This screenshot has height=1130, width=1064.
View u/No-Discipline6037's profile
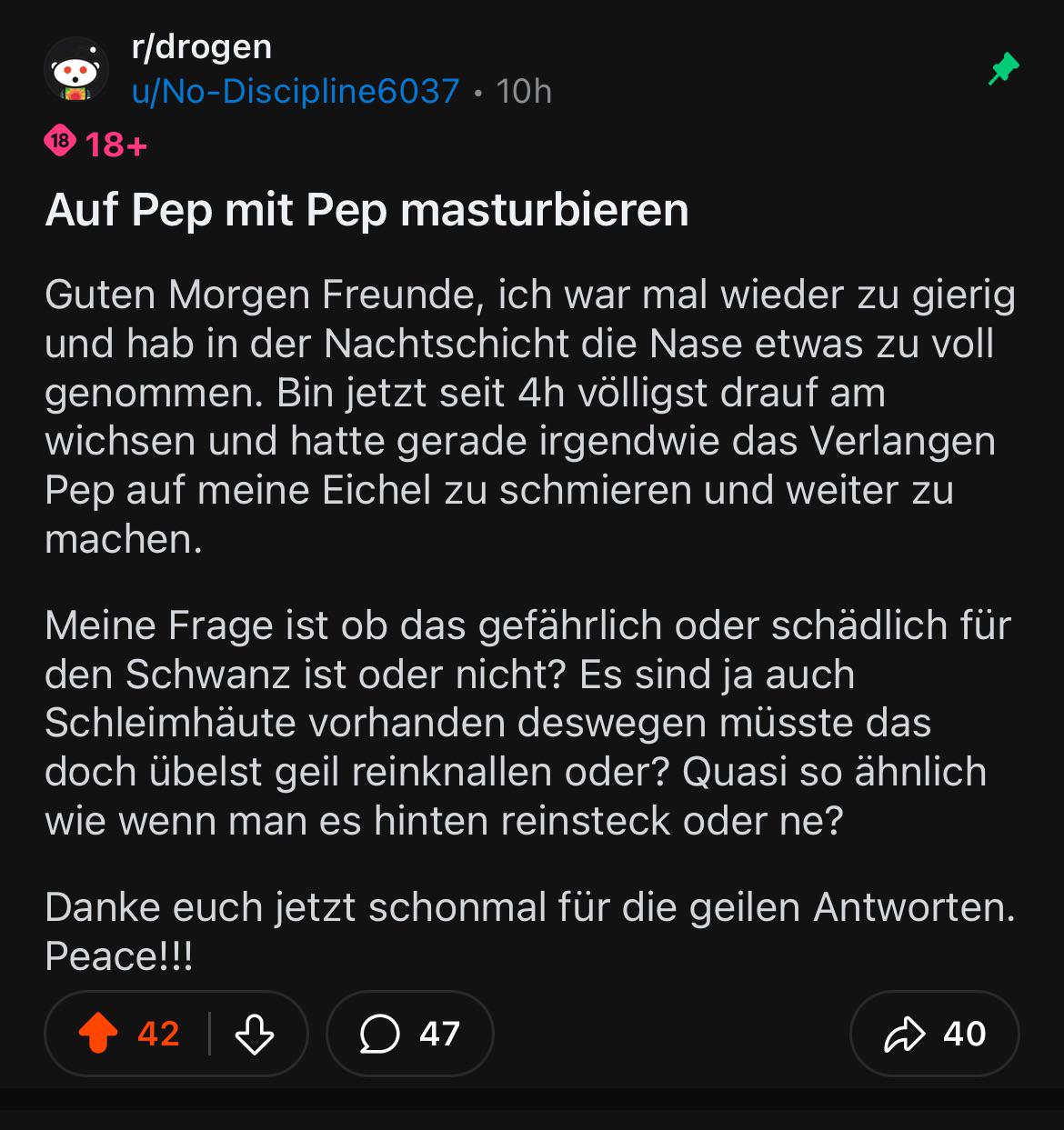pyautogui.click(x=296, y=91)
